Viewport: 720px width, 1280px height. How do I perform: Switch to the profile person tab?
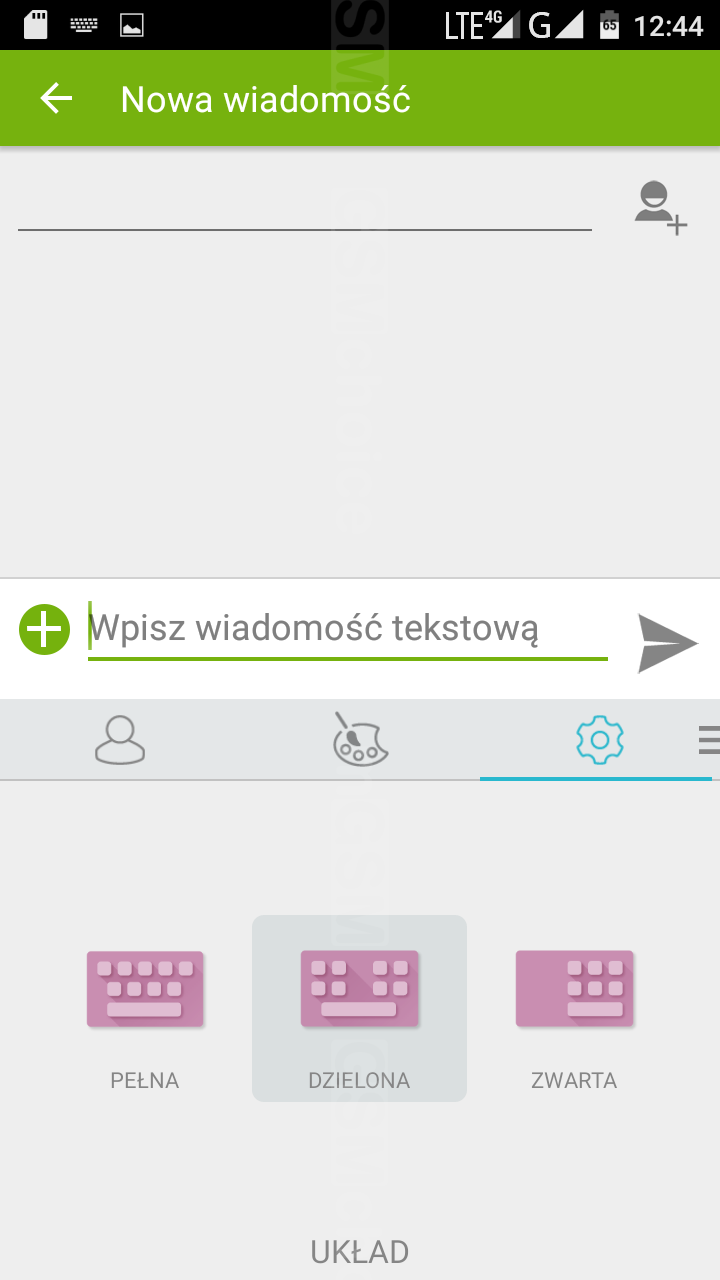pyautogui.click(x=120, y=740)
